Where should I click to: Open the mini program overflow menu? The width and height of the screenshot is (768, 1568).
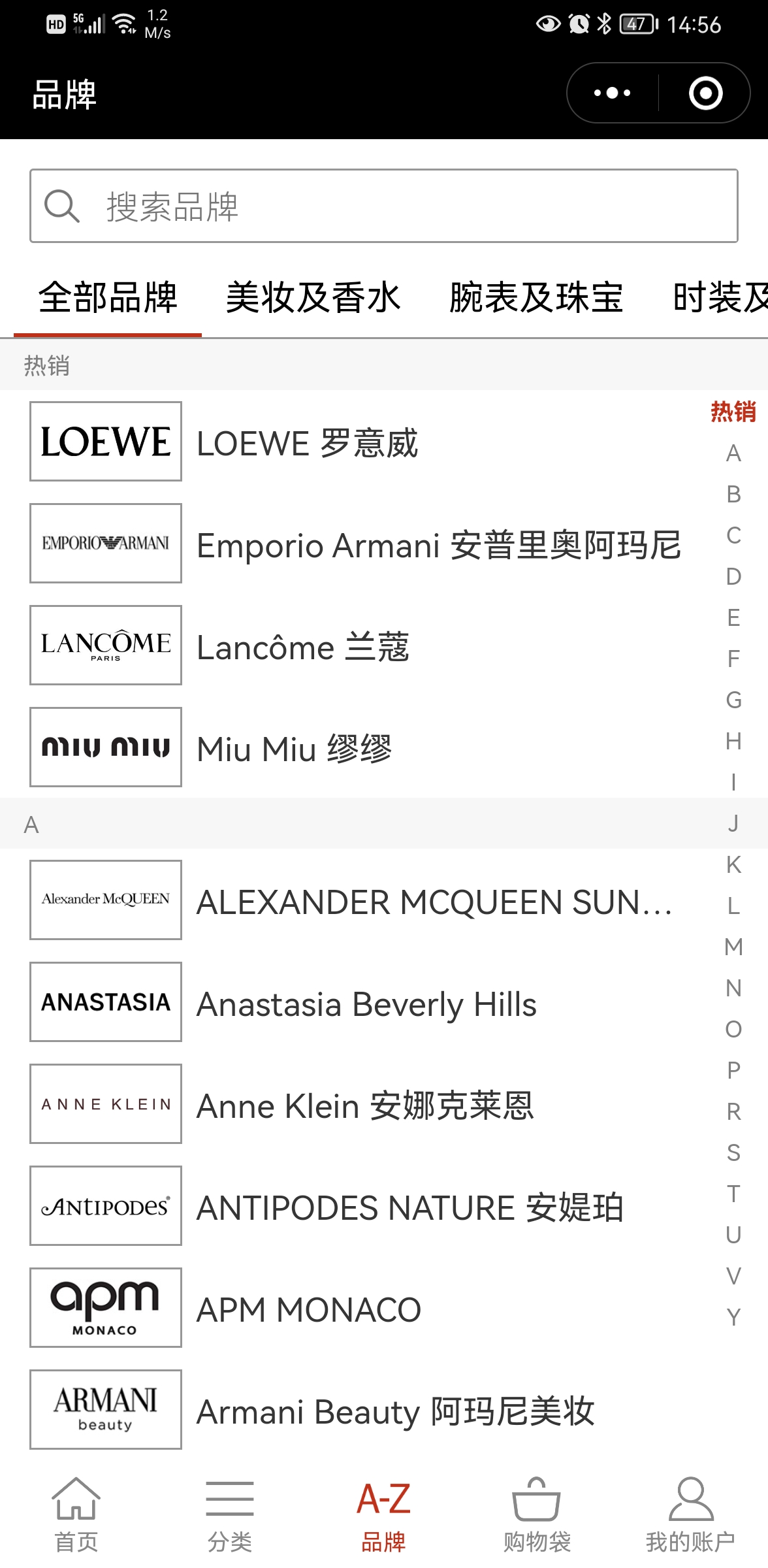[612, 93]
